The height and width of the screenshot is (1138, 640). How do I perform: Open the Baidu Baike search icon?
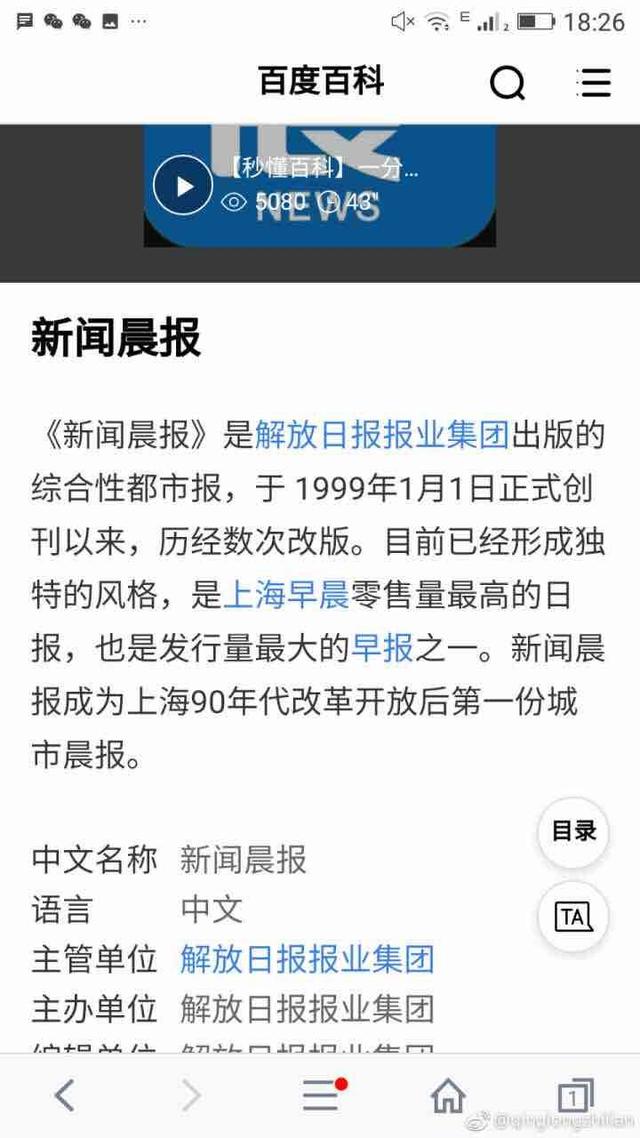[x=507, y=83]
